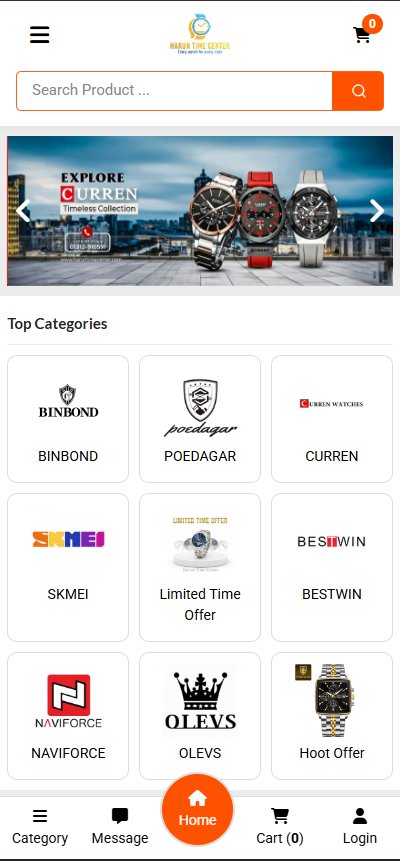400x861 pixels.
Task: Open the BESTWIN category
Action: (x=332, y=567)
